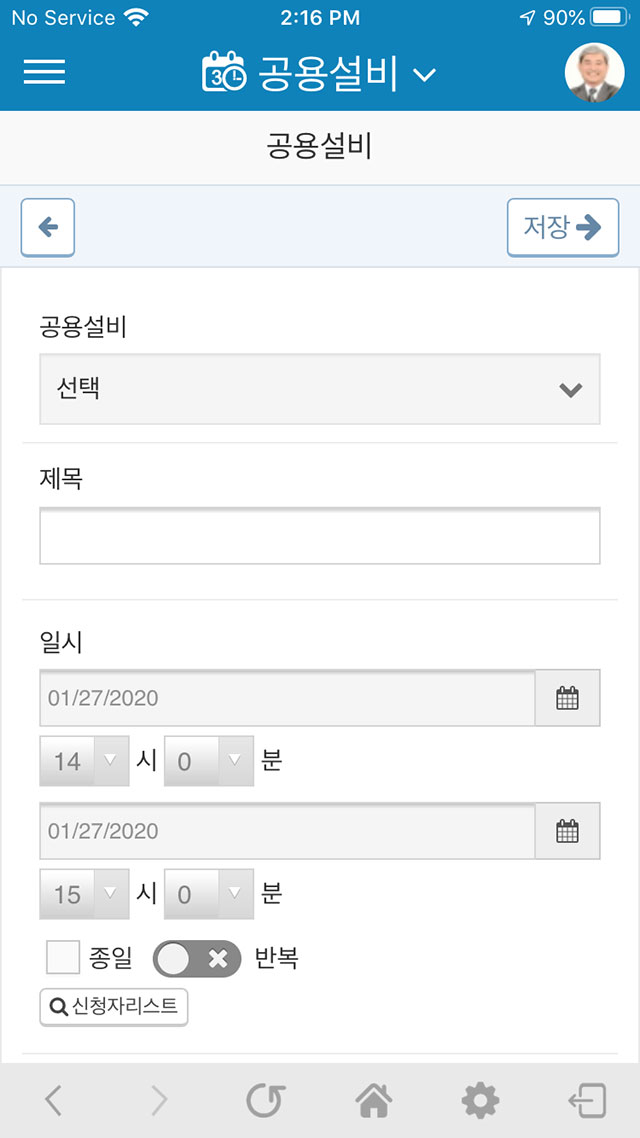Image resolution: width=640 pixels, height=1138 pixels.
Task: Open settings with the gear icon
Action: [x=480, y=1101]
